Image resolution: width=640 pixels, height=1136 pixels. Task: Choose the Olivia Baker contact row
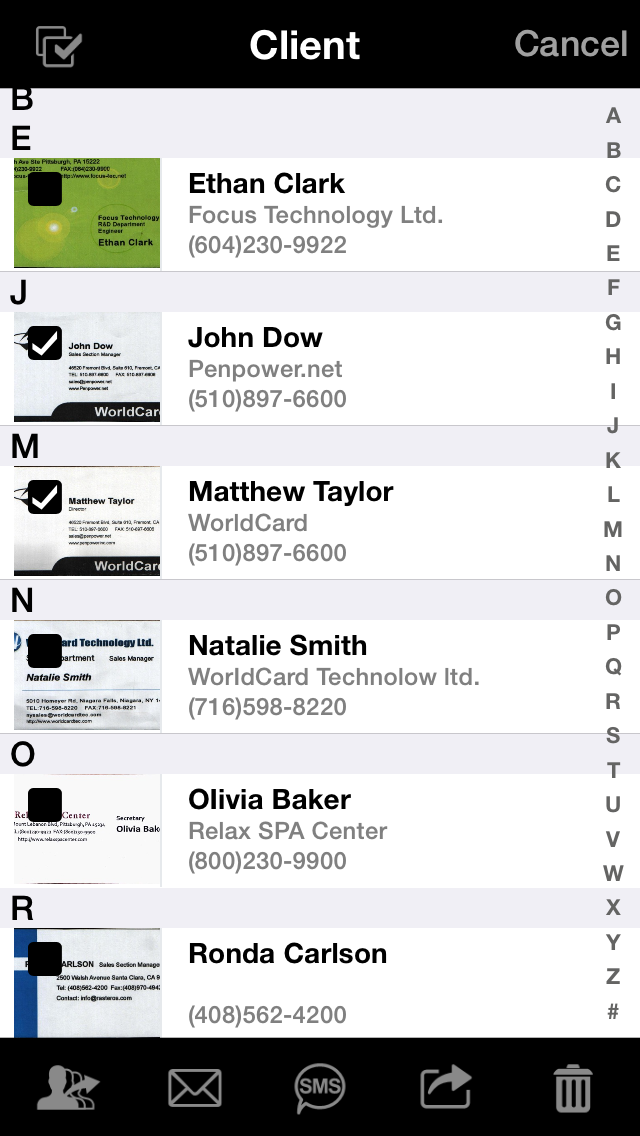pos(380,830)
